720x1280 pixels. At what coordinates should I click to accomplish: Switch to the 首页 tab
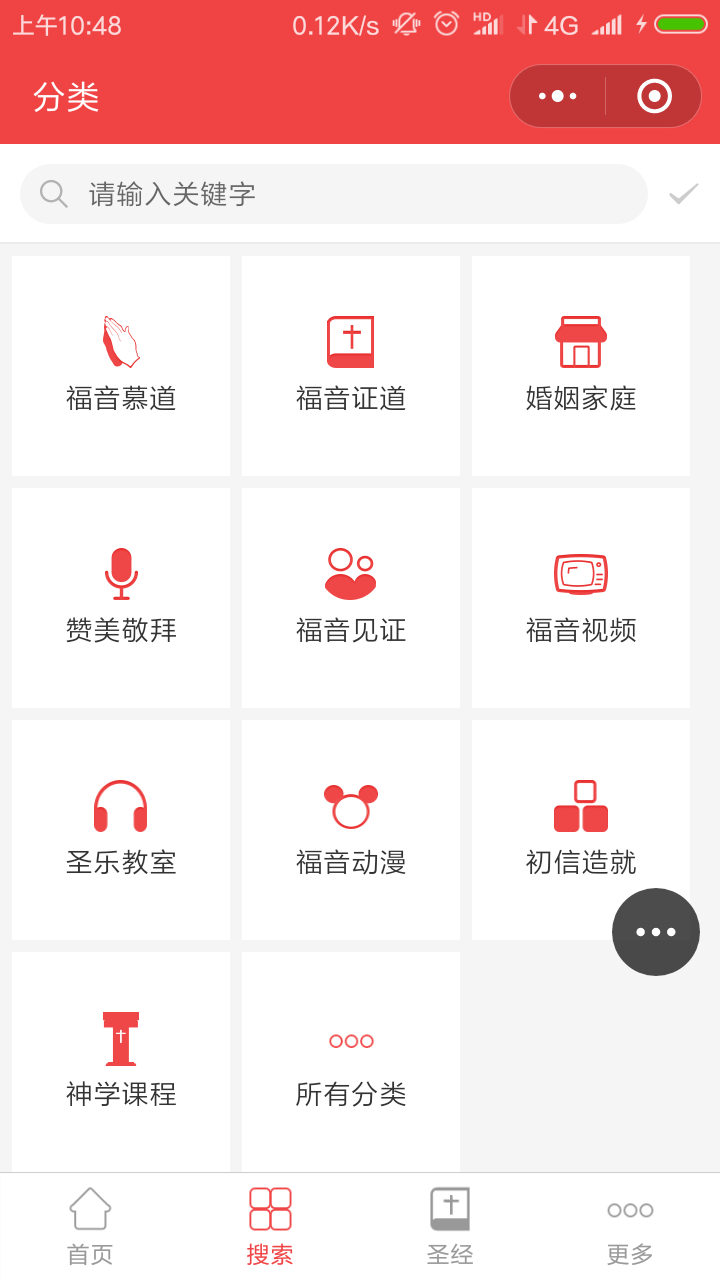tap(90, 1226)
